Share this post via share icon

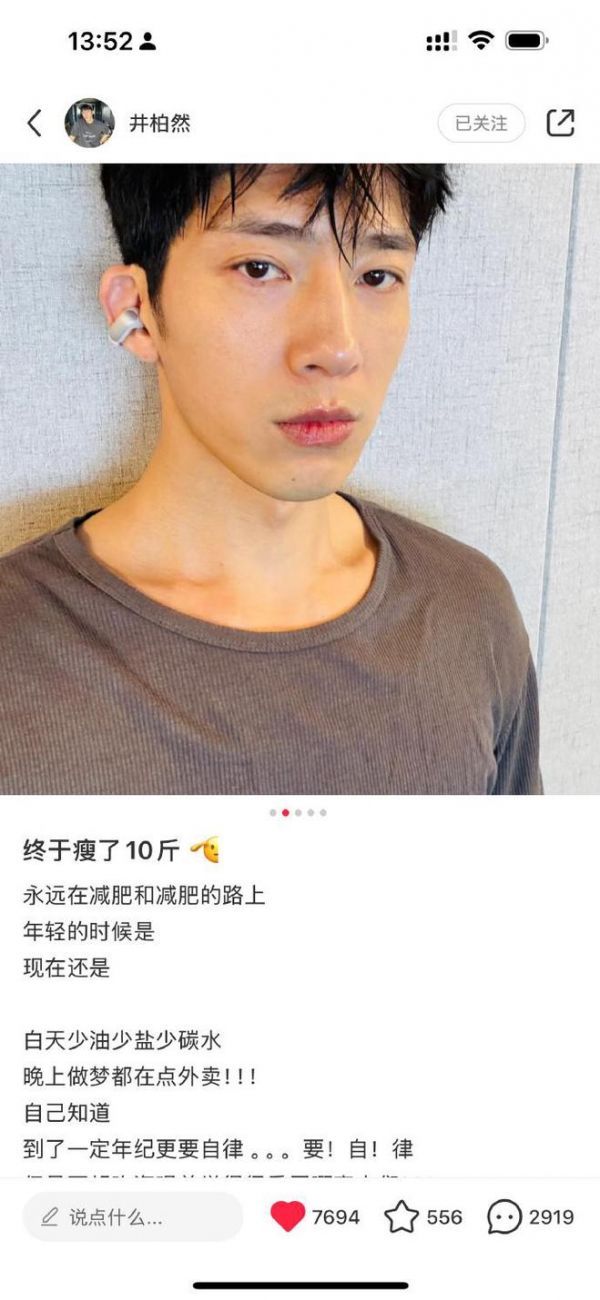click(x=560, y=123)
